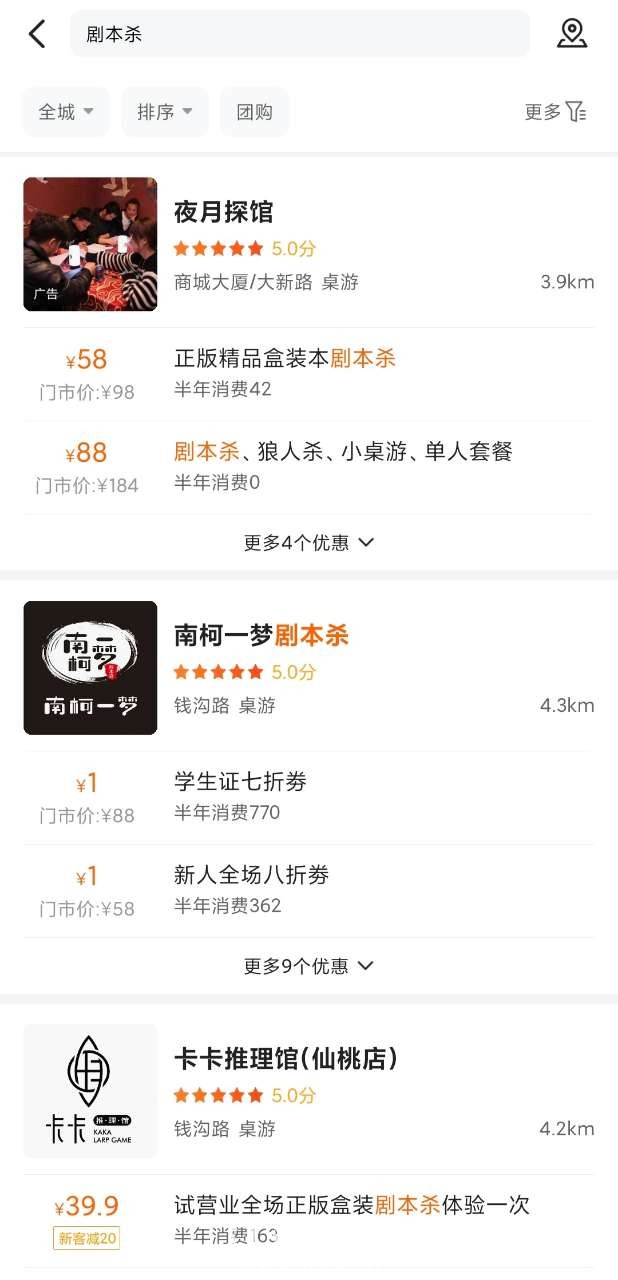Open the 南柯一梦剧本杀 shop listing
This screenshot has height=1280, width=618.
tap(261, 636)
